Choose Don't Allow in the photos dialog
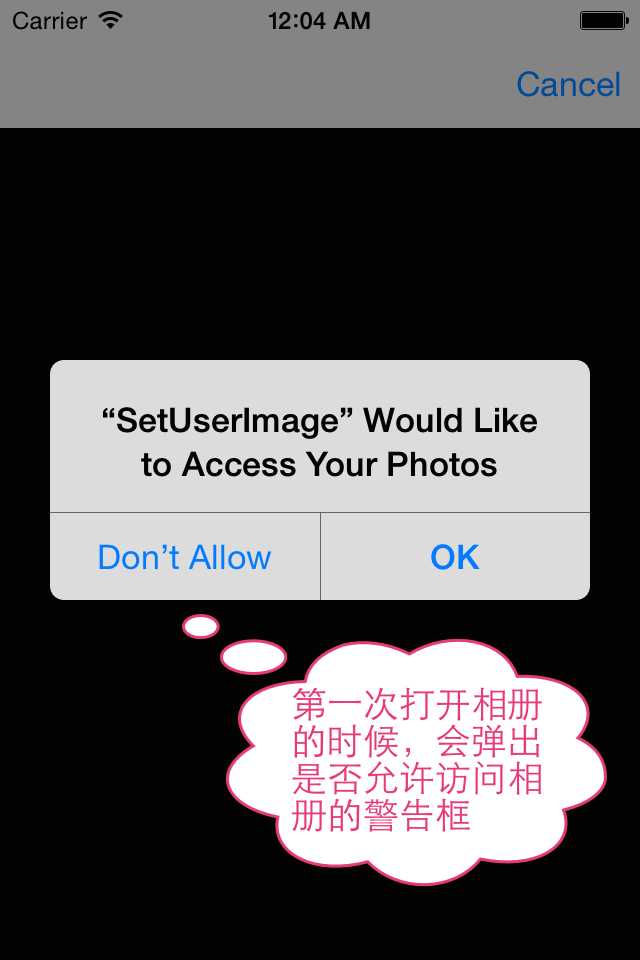This screenshot has height=960, width=640. pos(185,557)
